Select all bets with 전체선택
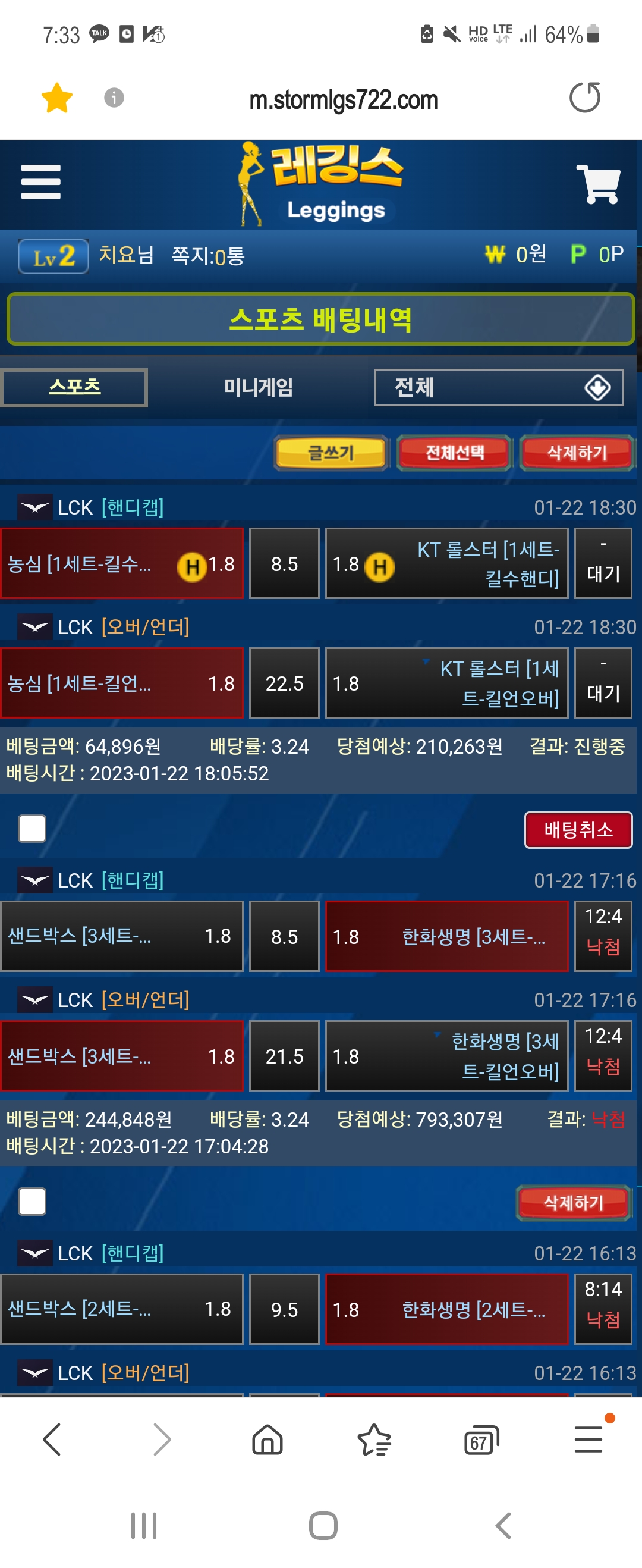 pyautogui.click(x=454, y=453)
